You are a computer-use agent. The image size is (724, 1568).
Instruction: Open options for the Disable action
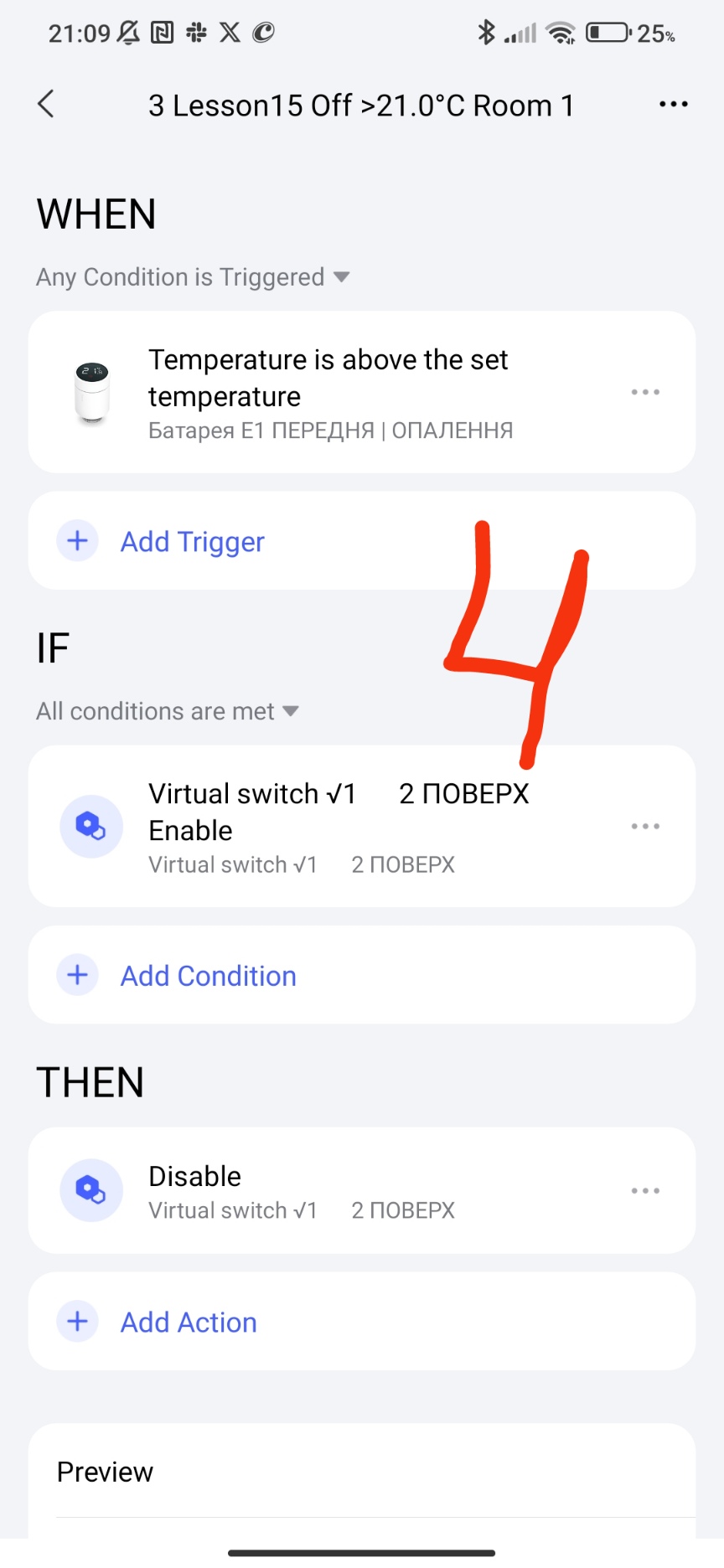tap(645, 1190)
